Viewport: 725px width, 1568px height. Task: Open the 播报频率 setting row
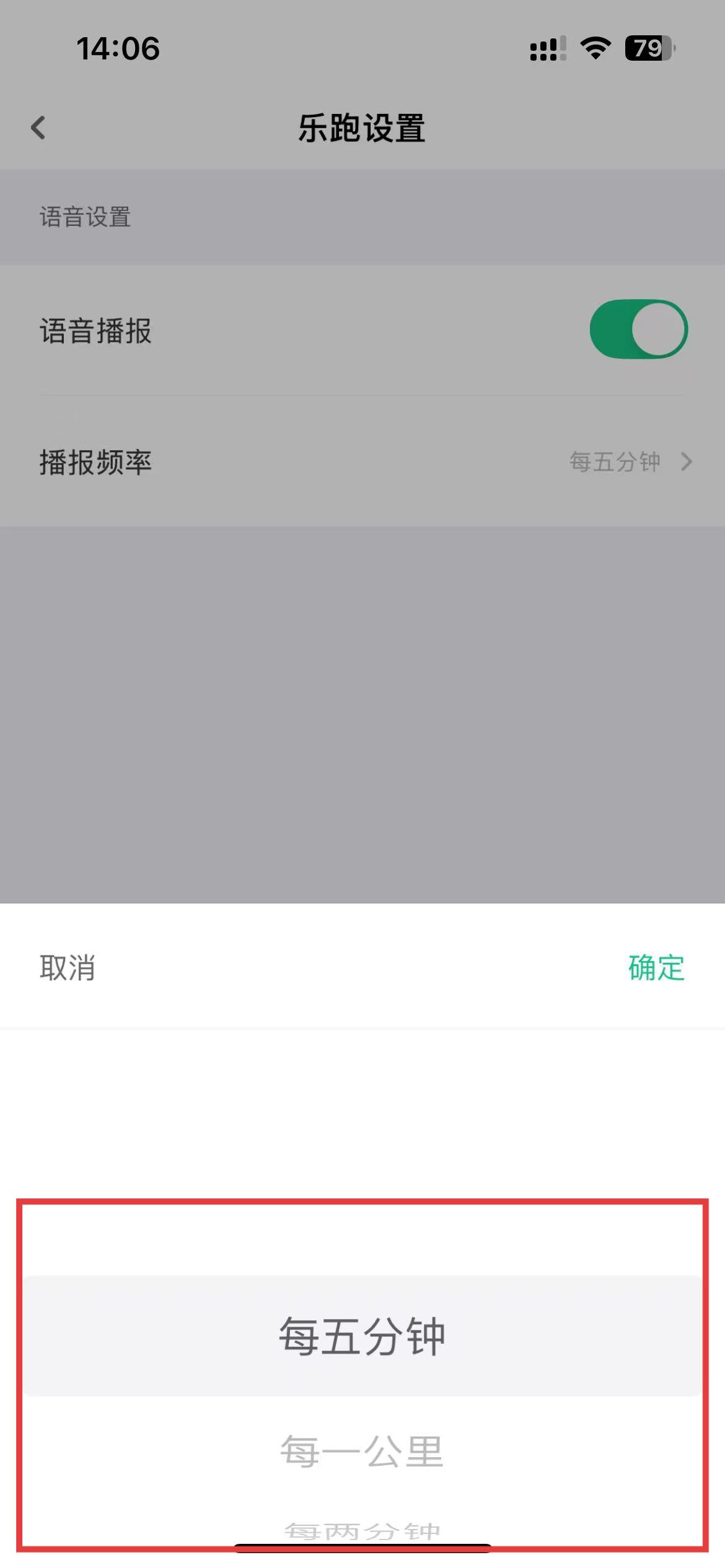coord(362,462)
